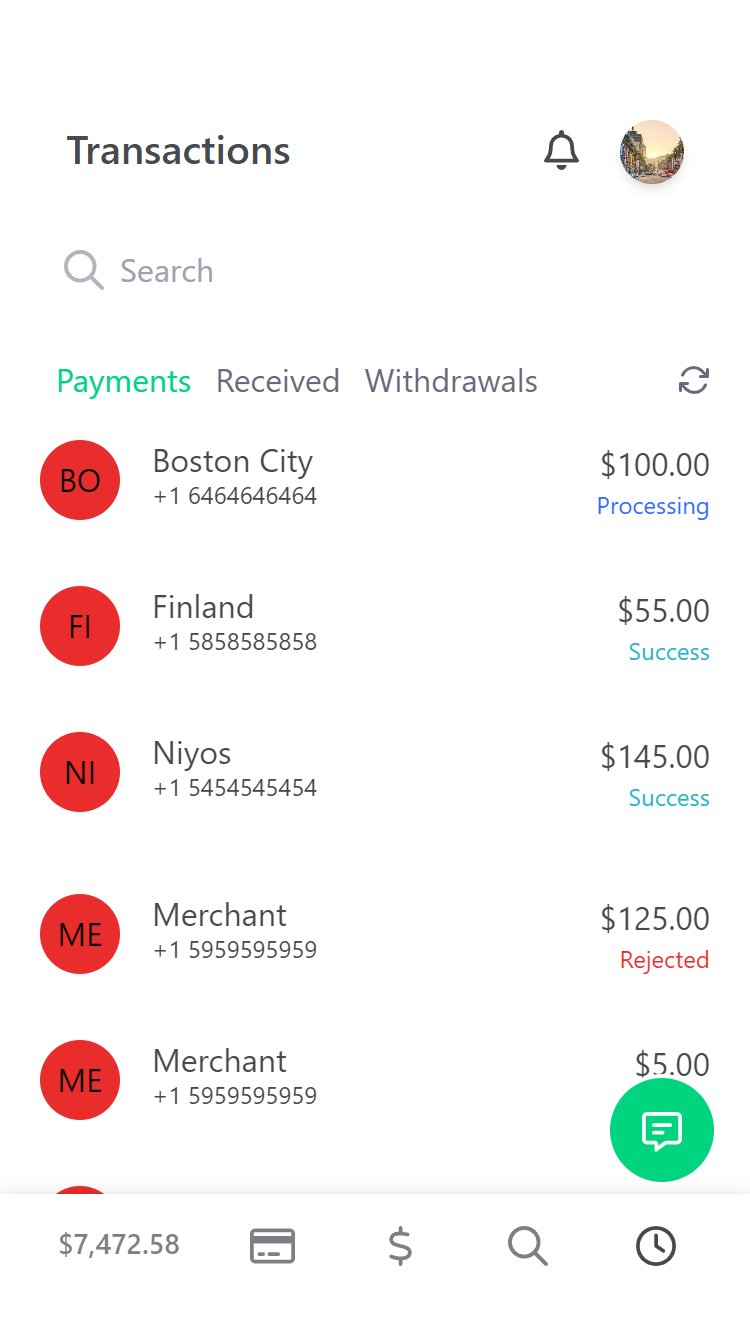Image resolution: width=750 pixels, height=1334 pixels.
Task: Open the notifications bell
Action: coord(561,151)
